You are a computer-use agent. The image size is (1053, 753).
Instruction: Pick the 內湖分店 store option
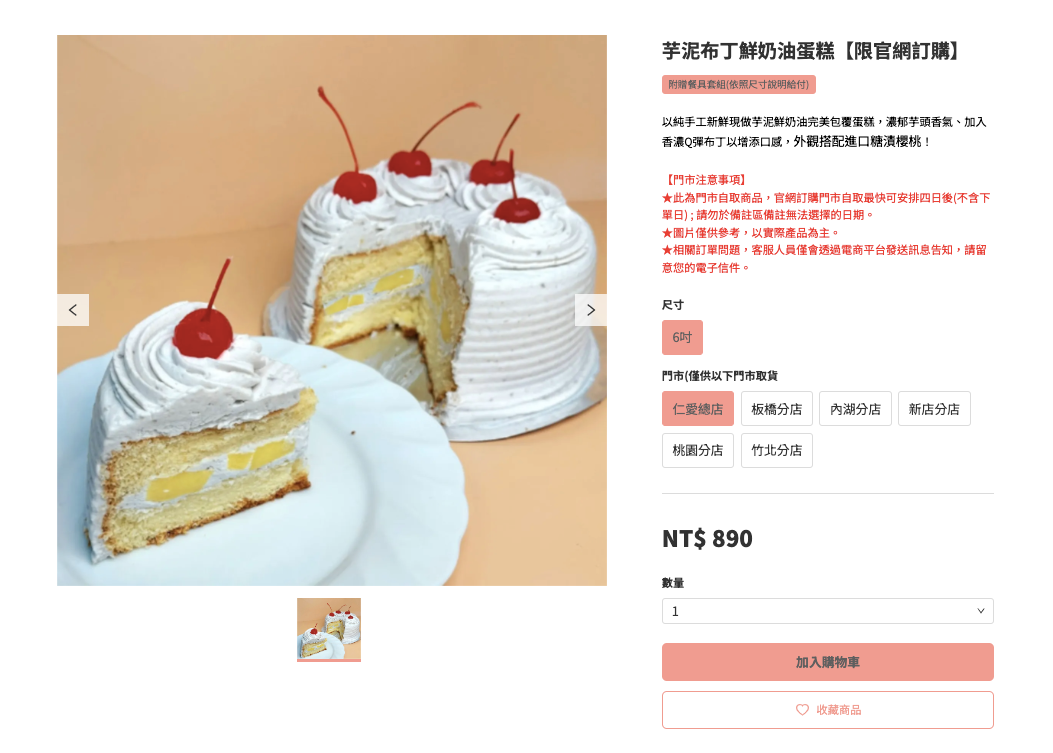855,409
